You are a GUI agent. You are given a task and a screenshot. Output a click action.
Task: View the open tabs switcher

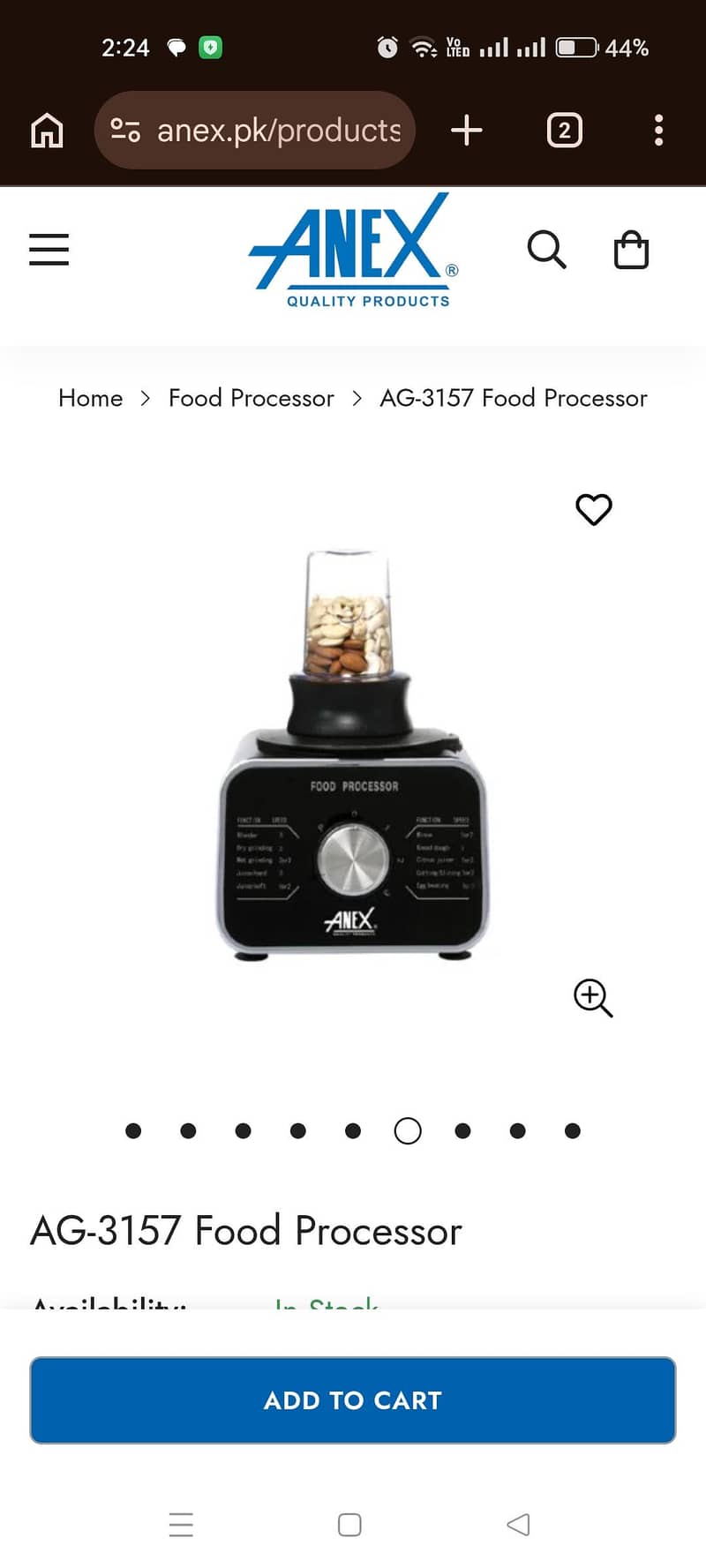pyautogui.click(x=564, y=131)
